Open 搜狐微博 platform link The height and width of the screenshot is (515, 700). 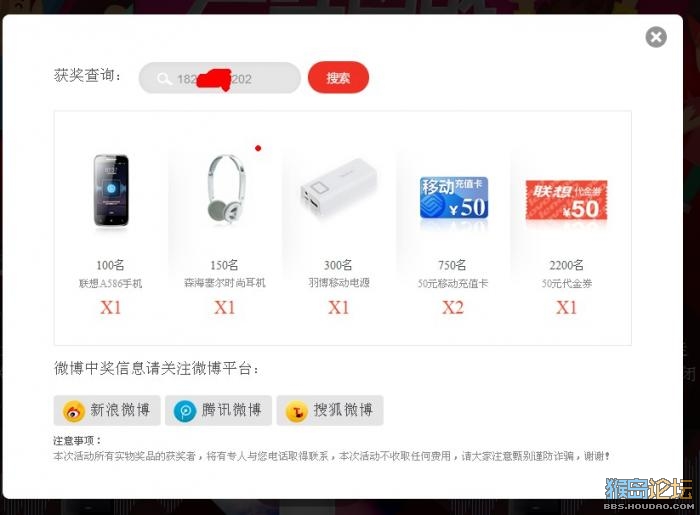tap(329, 410)
